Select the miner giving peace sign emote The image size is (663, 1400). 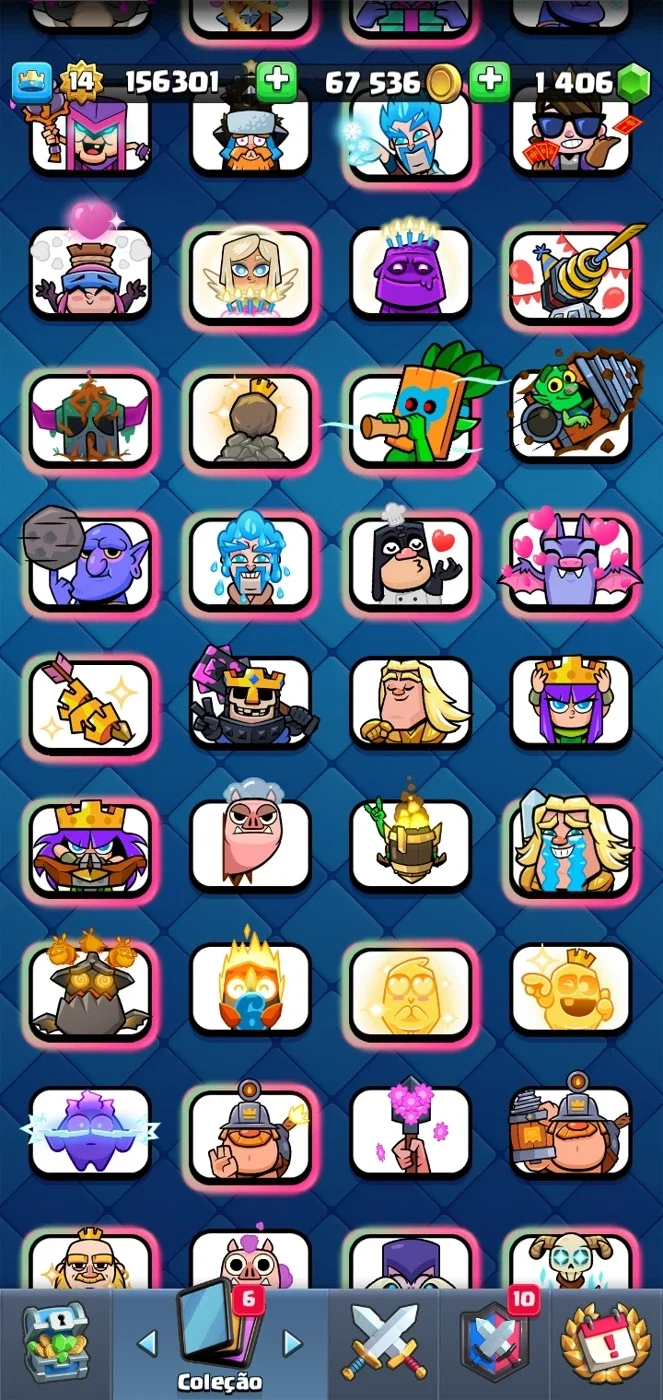[250, 1132]
